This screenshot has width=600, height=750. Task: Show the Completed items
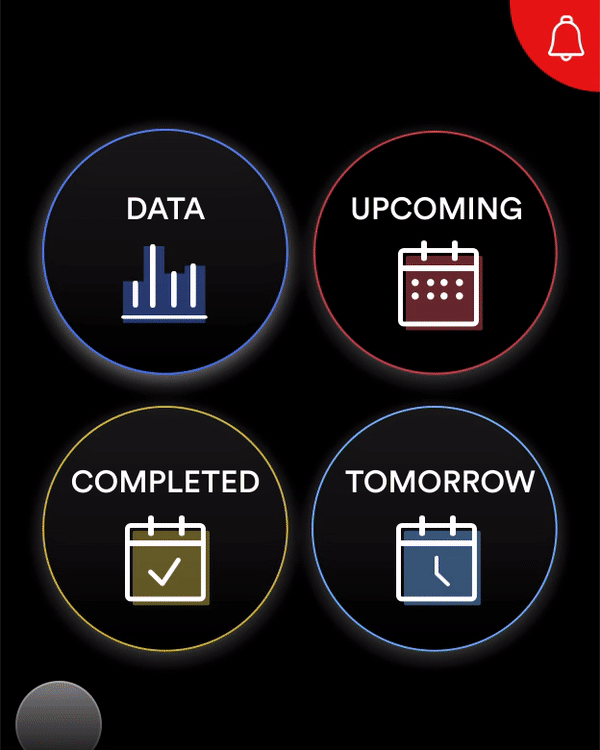[x=165, y=527]
